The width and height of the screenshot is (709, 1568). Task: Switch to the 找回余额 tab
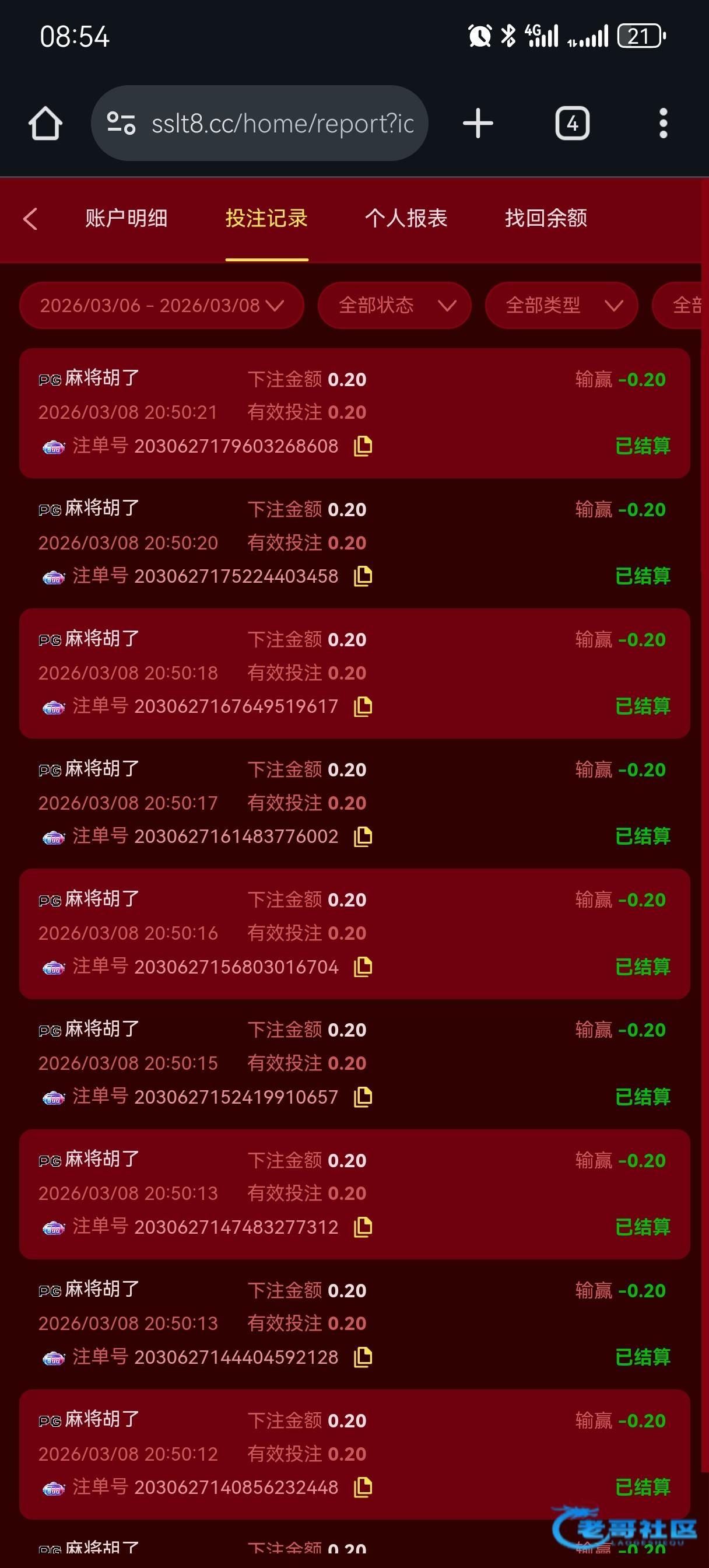546,219
